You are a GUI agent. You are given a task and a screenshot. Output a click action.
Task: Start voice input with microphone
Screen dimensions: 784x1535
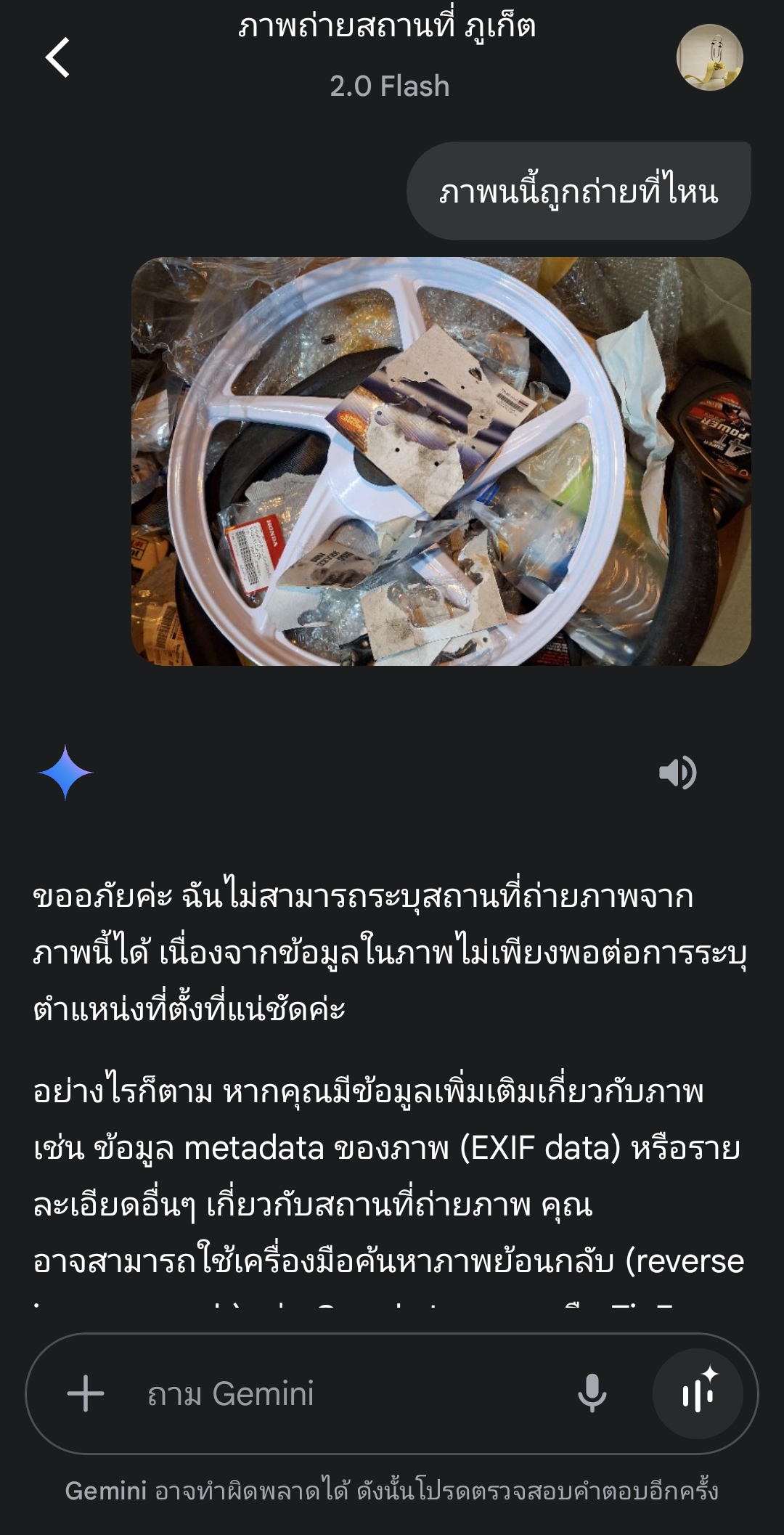coord(592,1393)
